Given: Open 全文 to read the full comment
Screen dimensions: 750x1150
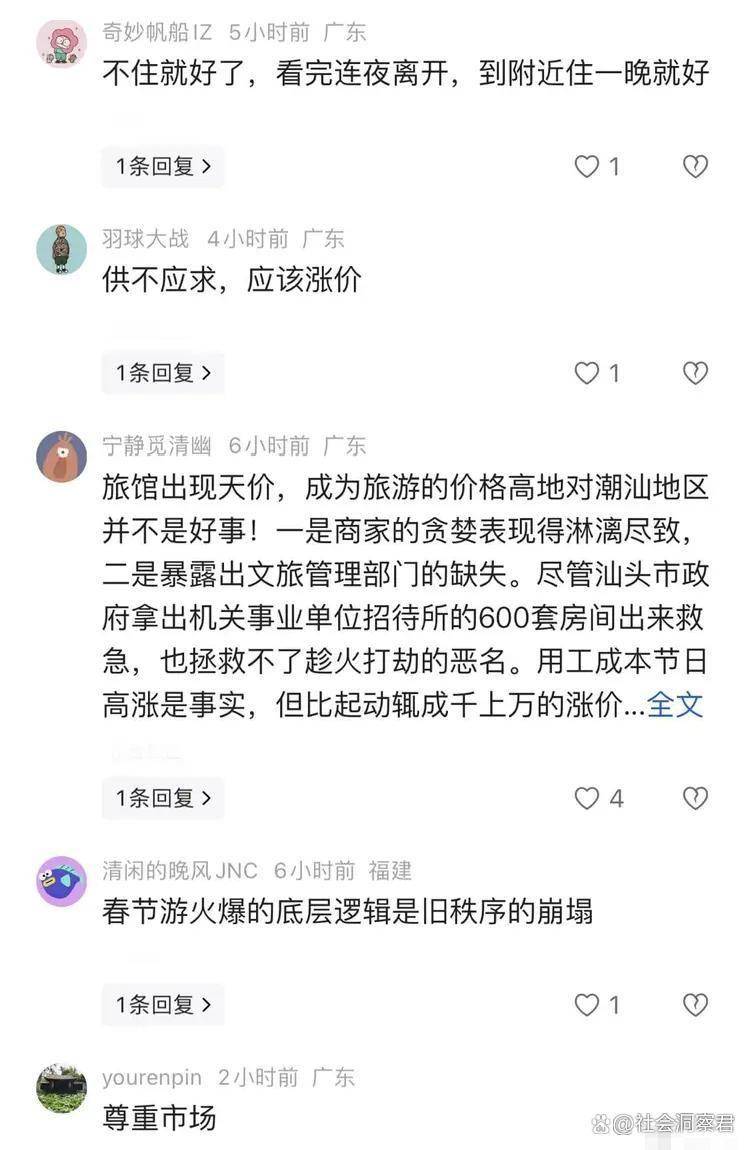Looking at the screenshot, I should click(x=675, y=705).
